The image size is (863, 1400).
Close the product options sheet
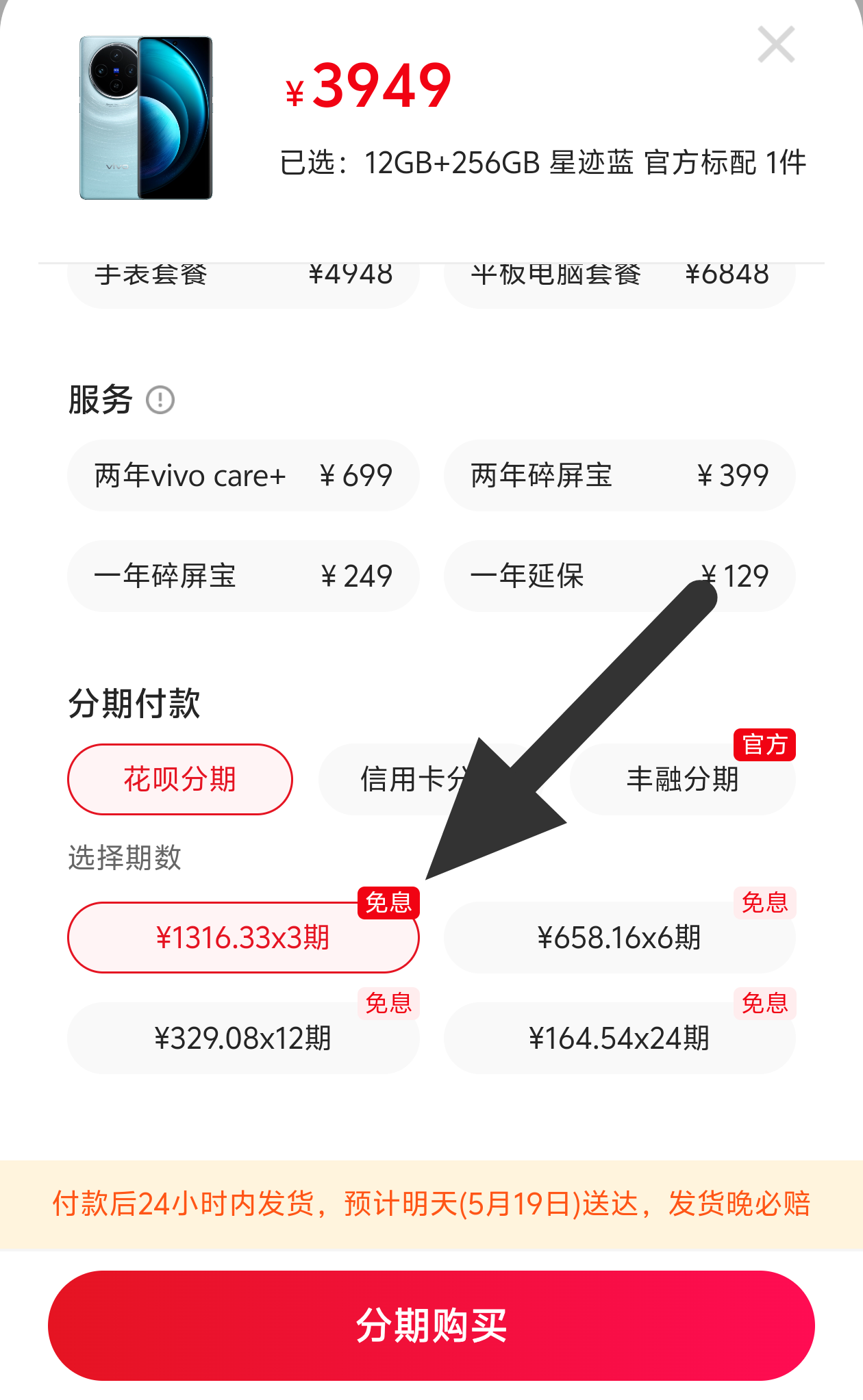coord(776,44)
